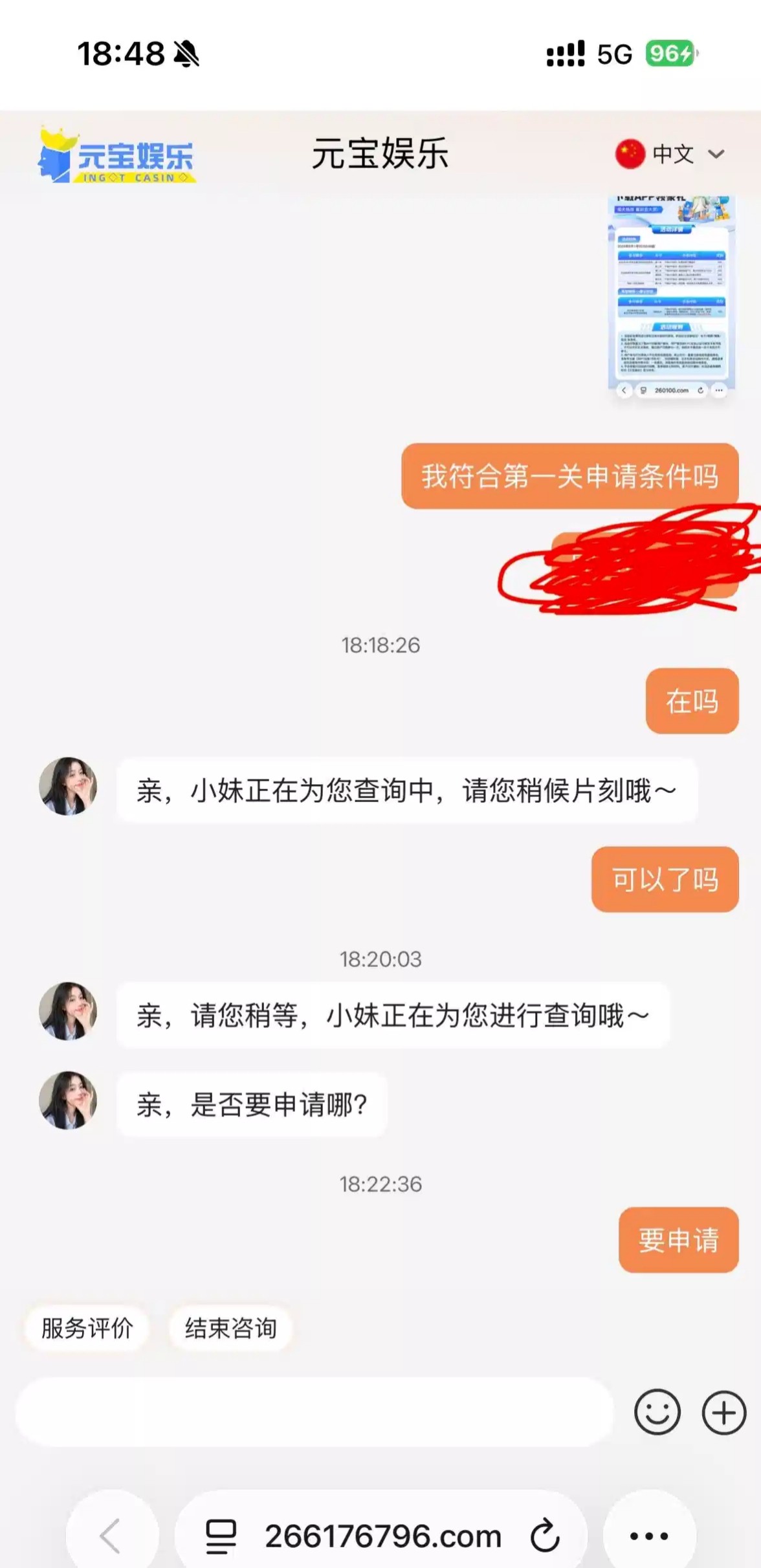End the session with 结束咨询
The image size is (761, 1568).
[x=230, y=1328]
